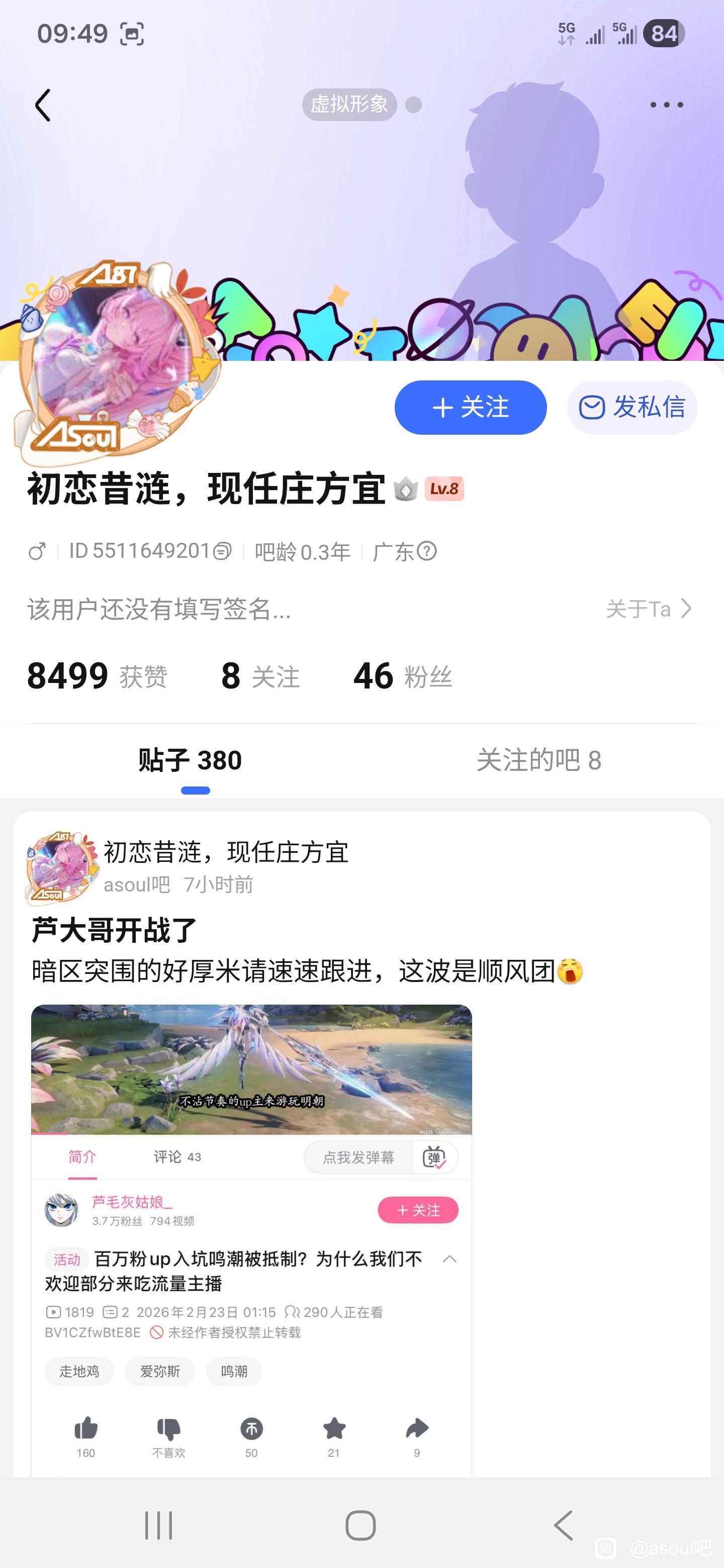Go back using the top-left arrow
Viewport: 724px width, 1568px height.
click(x=43, y=106)
